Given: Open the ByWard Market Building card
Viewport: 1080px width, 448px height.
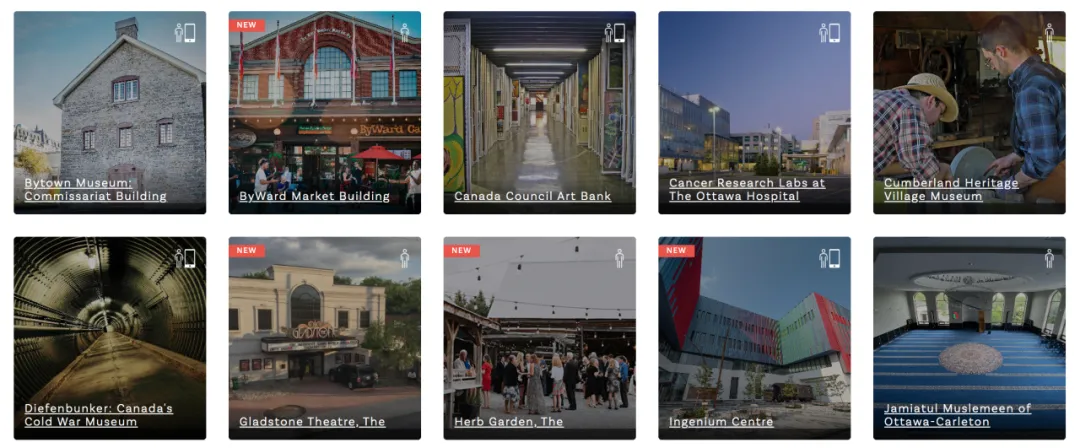Looking at the screenshot, I should [x=324, y=112].
